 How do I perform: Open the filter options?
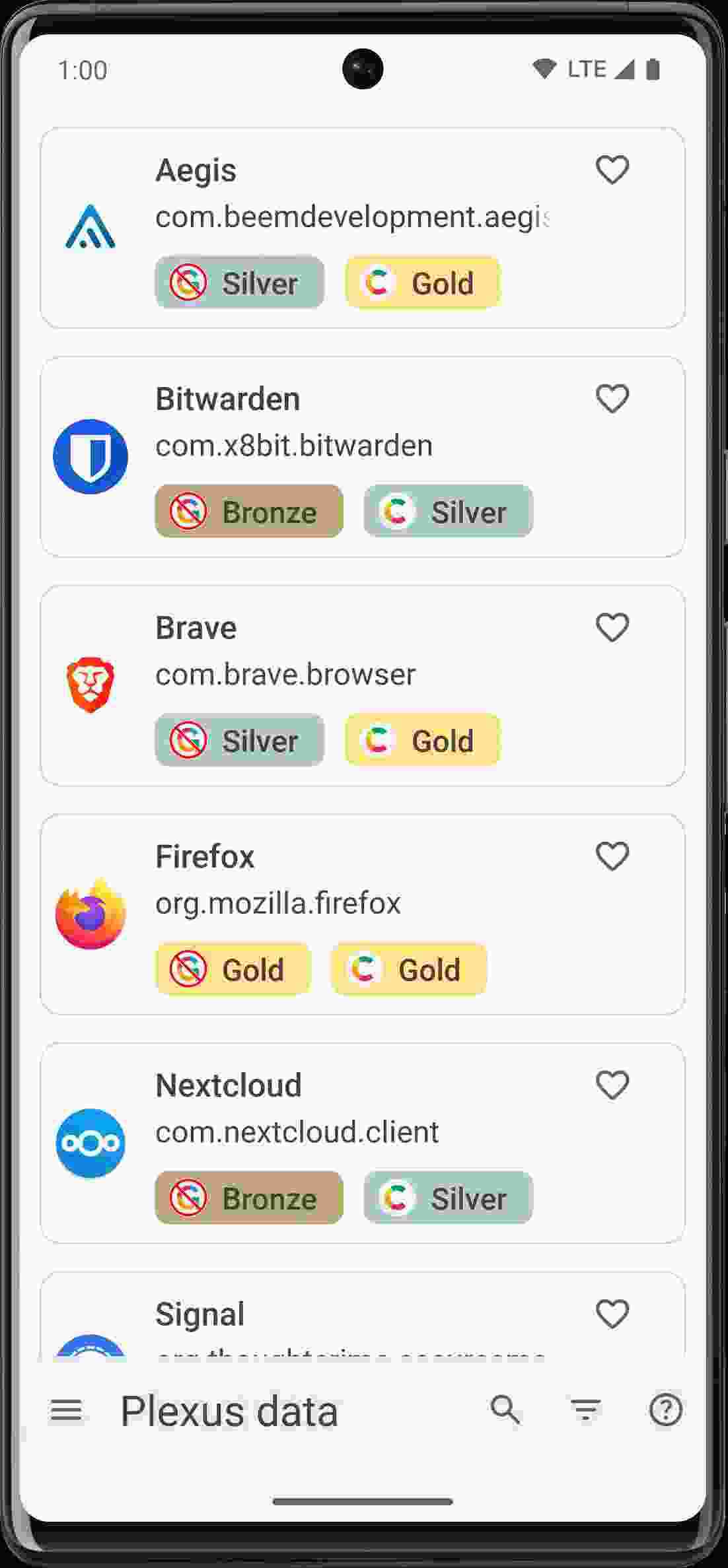coord(585,1410)
